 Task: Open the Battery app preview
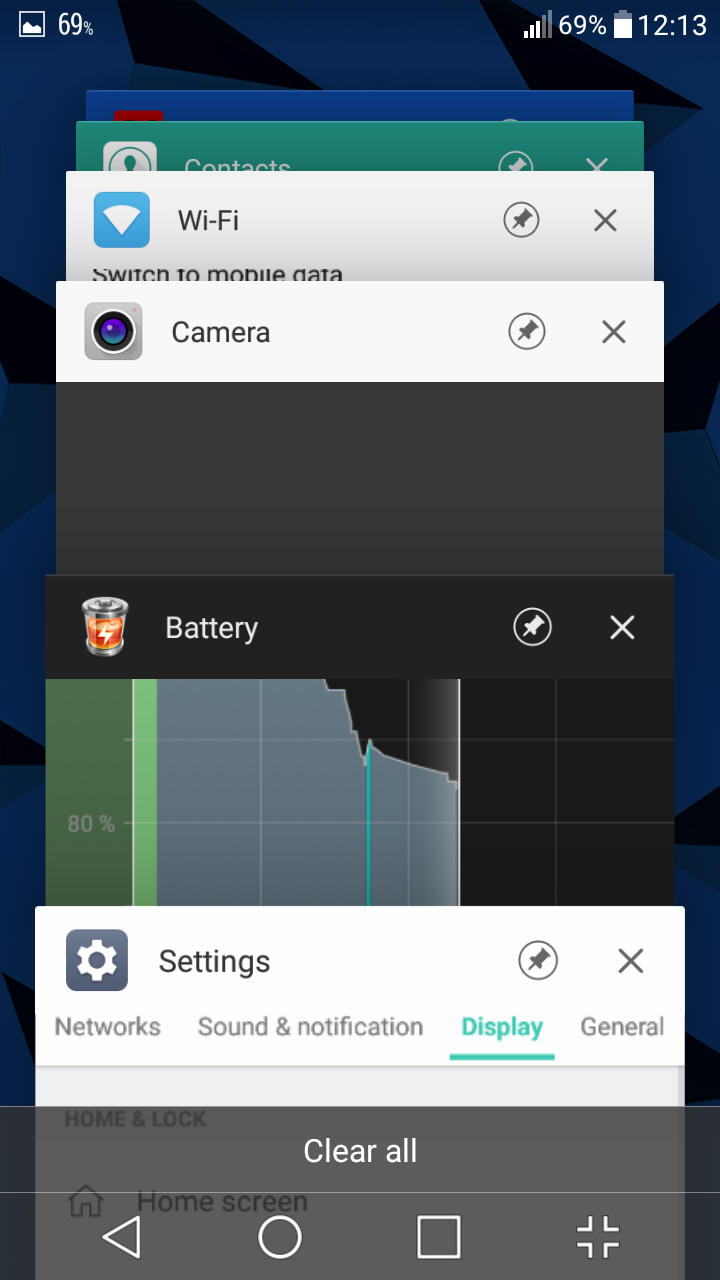point(360,792)
